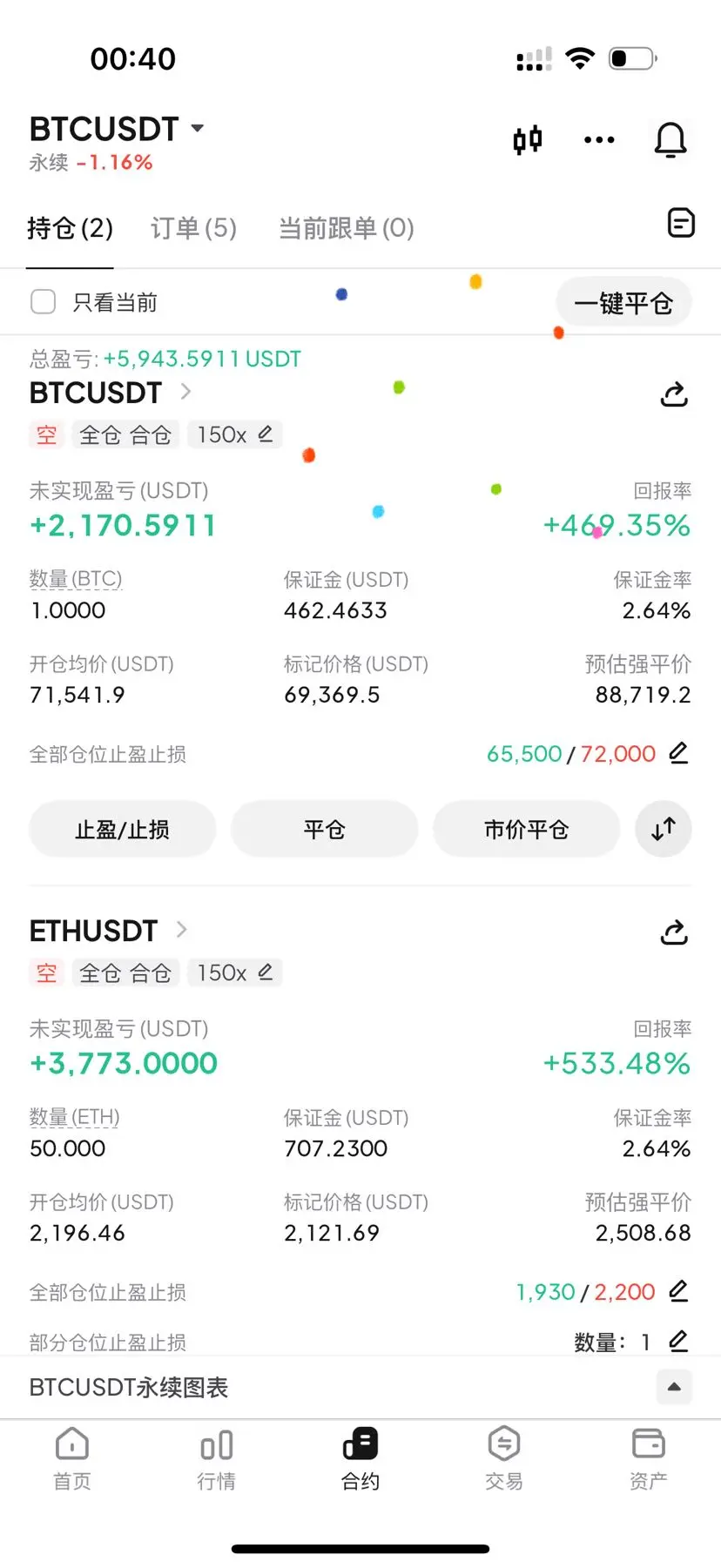721x1568 pixels.
Task: Tap 一键平仓 to close all positions
Action: coord(623,303)
